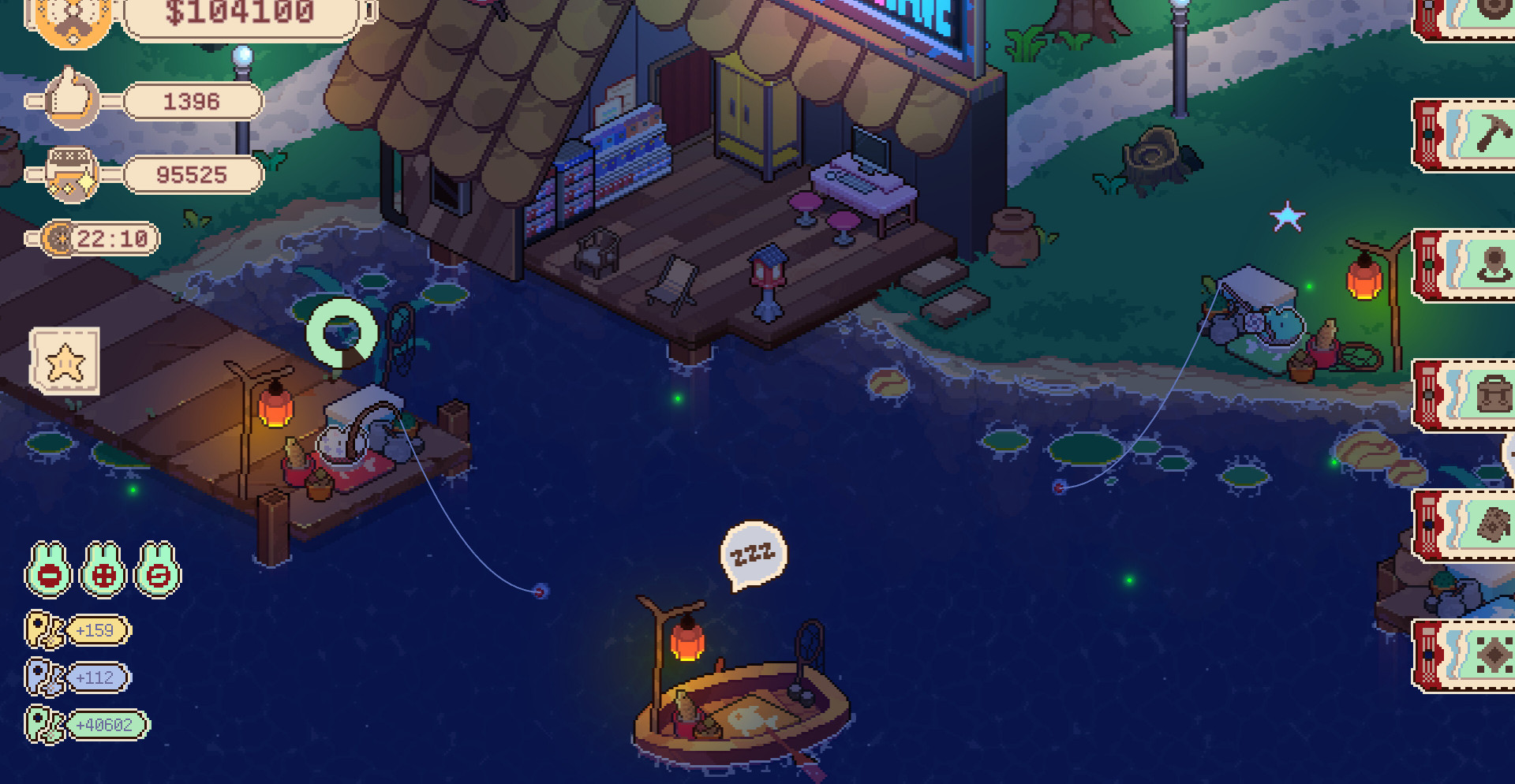Image resolution: width=1515 pixels, height=784 pixels.
Task: Open the notebook ticket tab
Action: click(1466, 526)
